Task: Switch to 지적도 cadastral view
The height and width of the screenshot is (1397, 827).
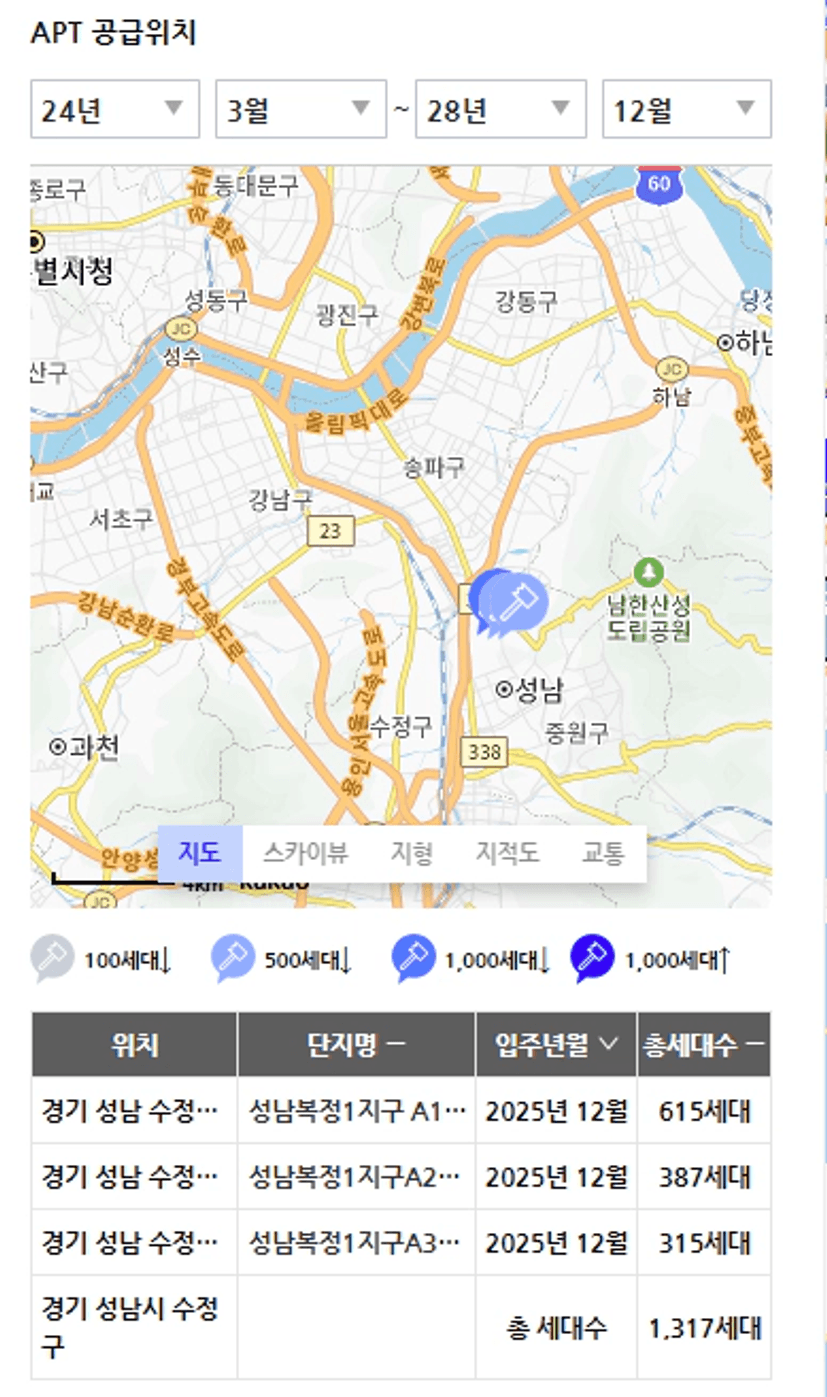Action: (x=507, y=853)
